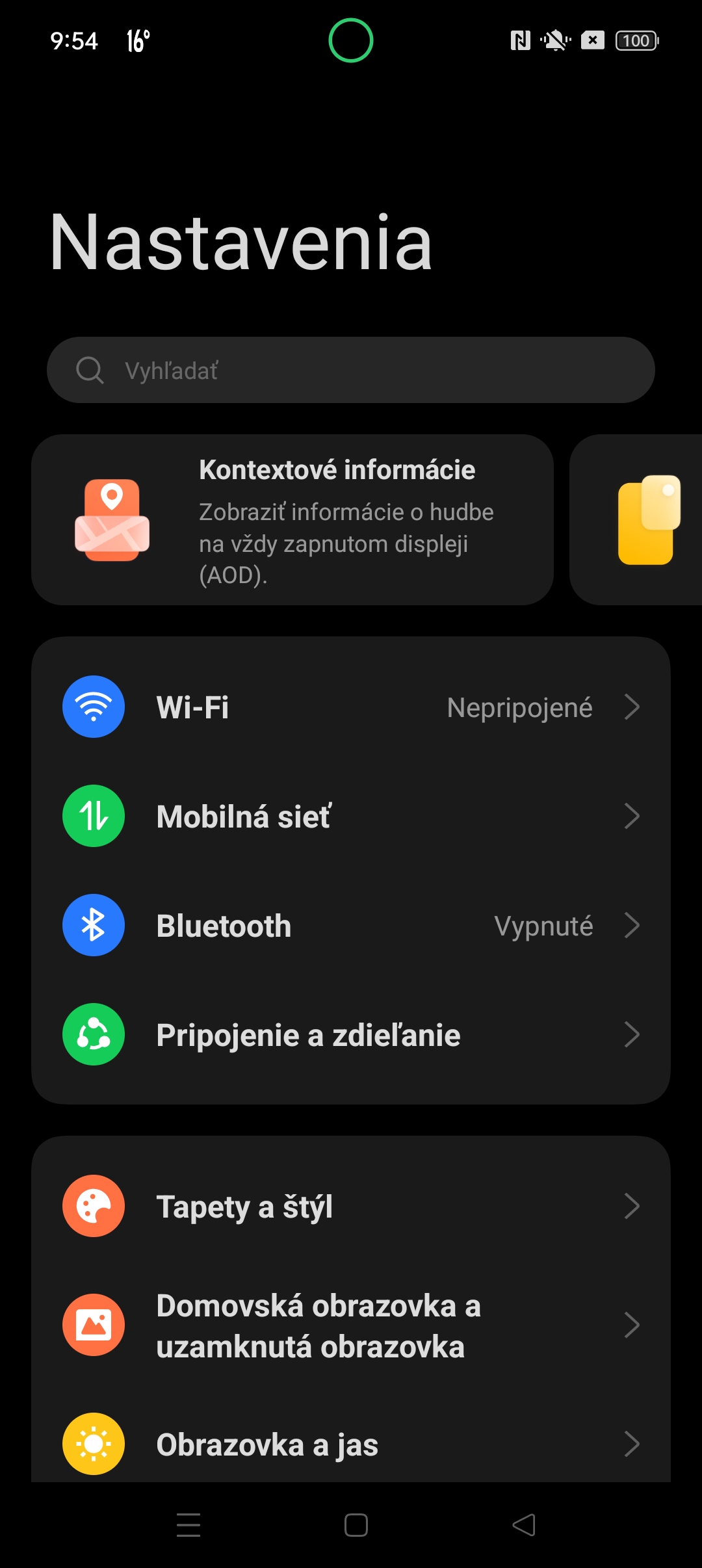Open Domovská obrazovka a uzamknutá obrazovka
702x1568 pixels.
click(x=351, y=1325)
